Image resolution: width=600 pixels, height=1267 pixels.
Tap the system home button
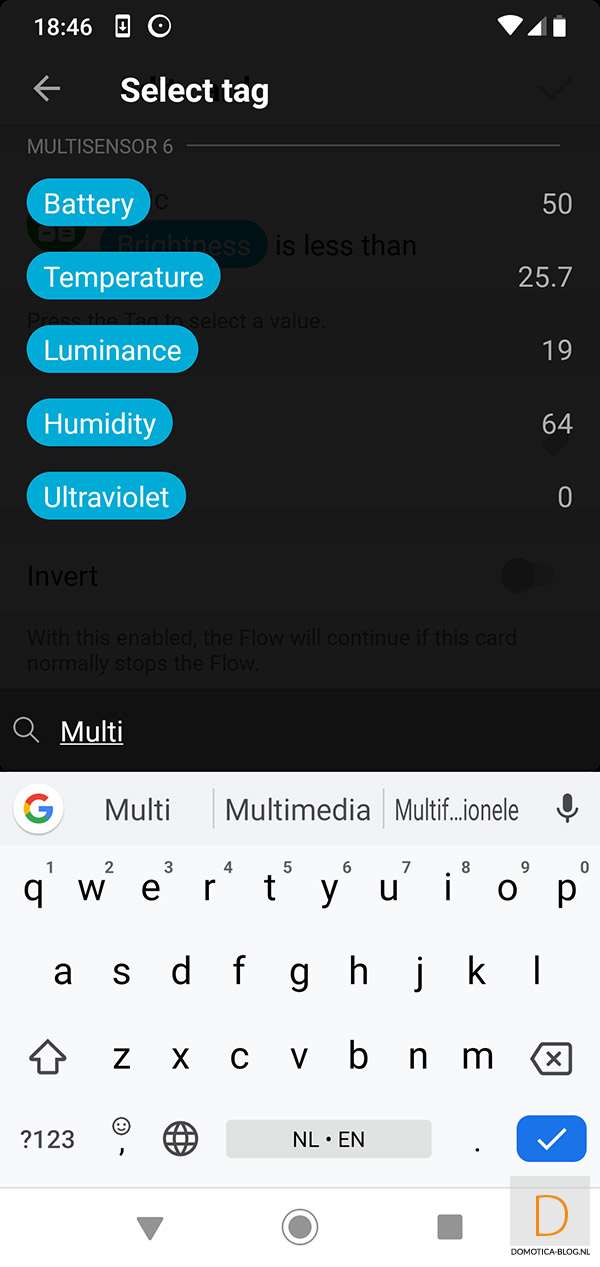[300, 1226]
